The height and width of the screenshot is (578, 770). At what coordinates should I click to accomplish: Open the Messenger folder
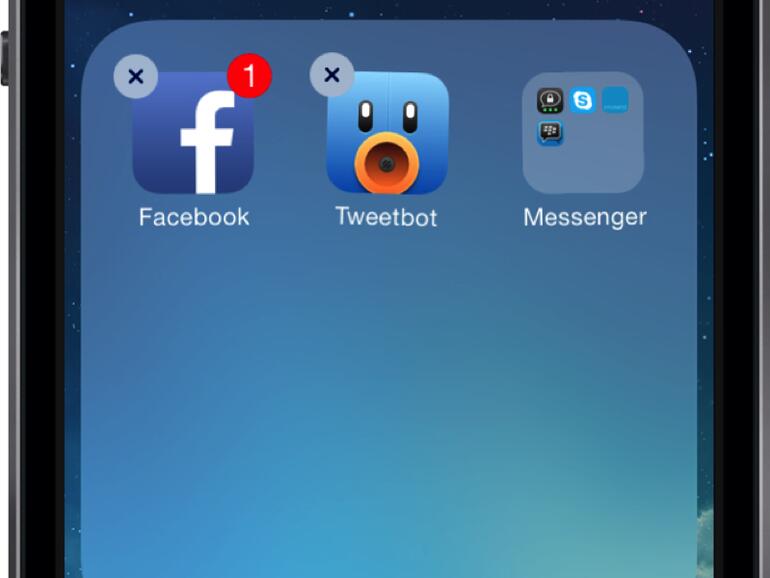(x=583, y=133)
